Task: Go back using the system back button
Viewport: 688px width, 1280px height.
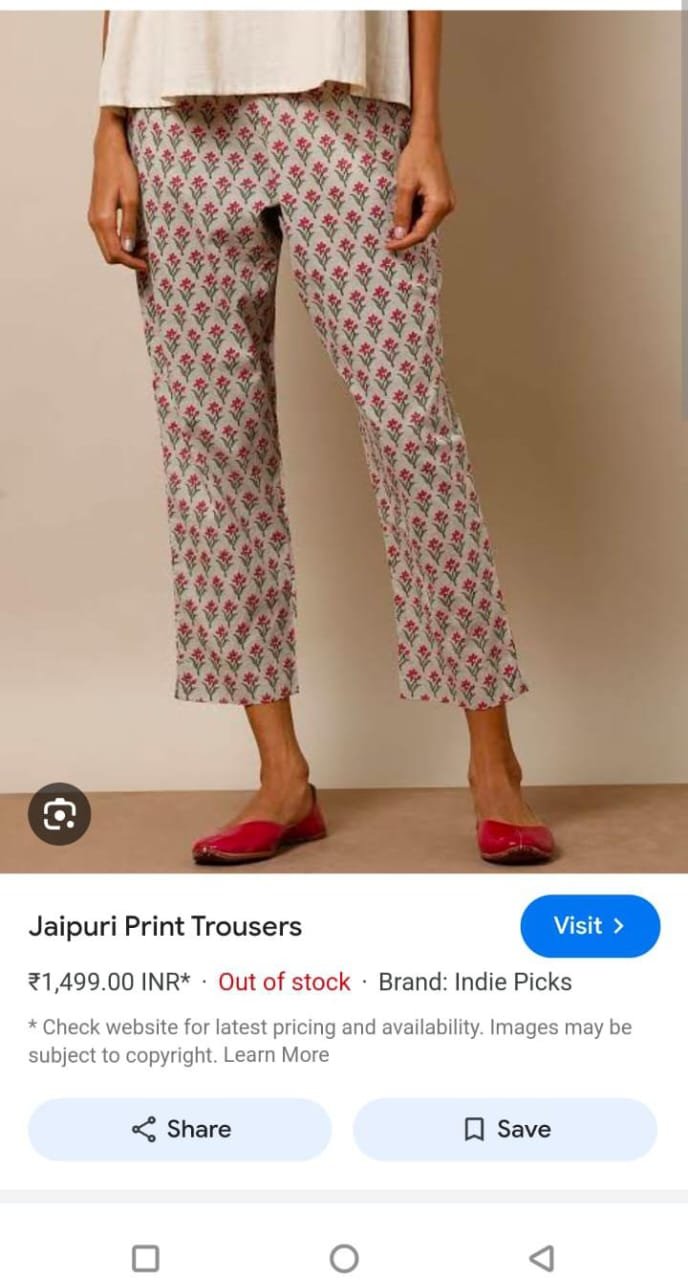Action: 541,1257
